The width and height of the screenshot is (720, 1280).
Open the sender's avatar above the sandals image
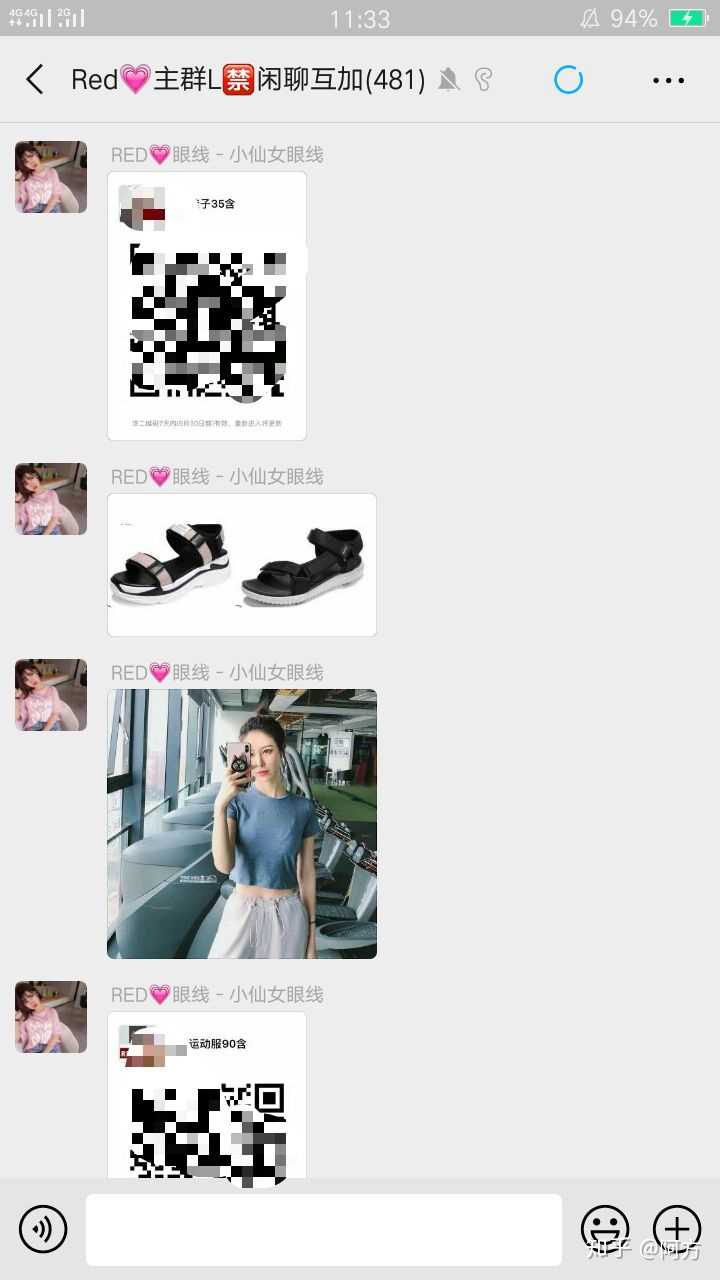coord(51,499)
